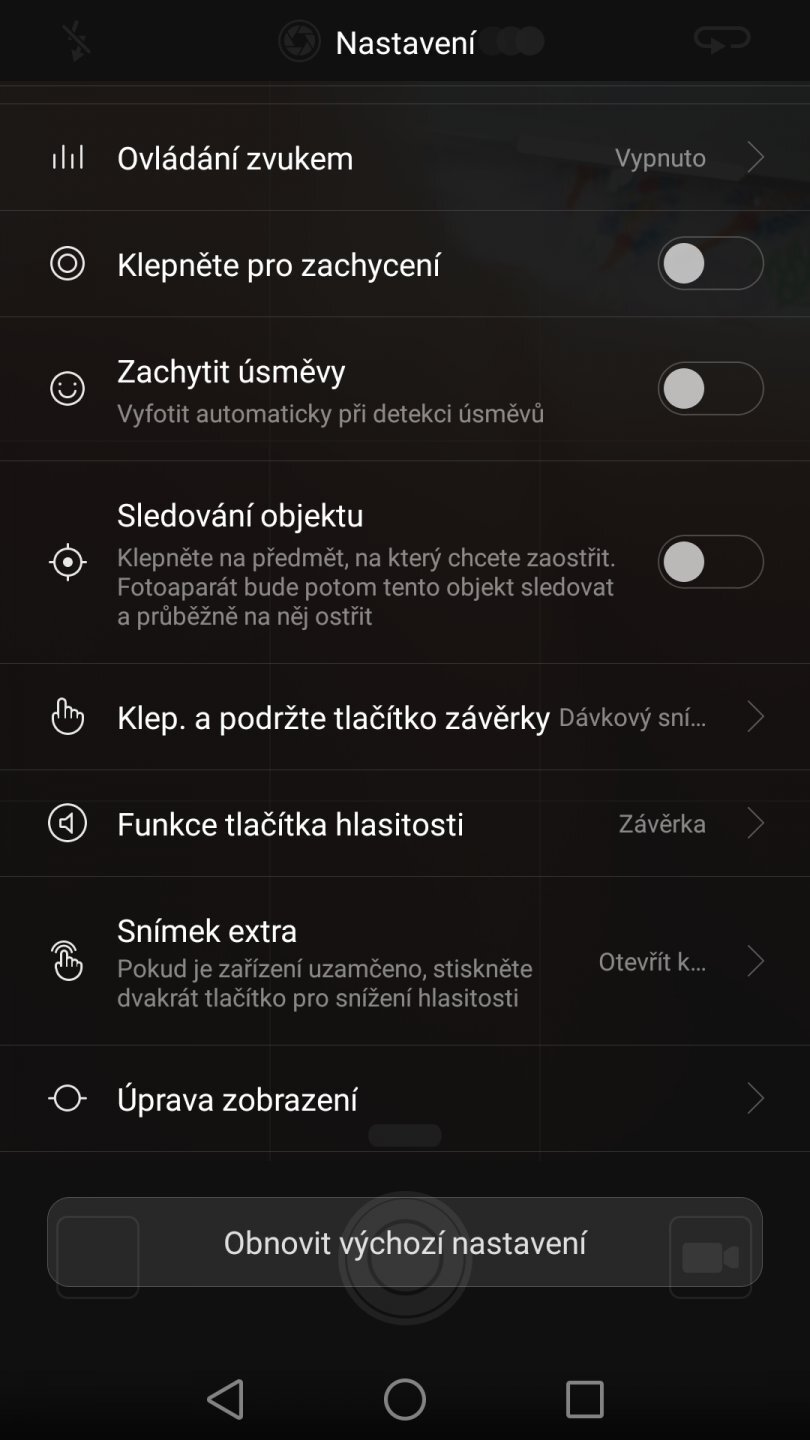The image size is (810, 1440).
Task: Tap the hand icon for shutter hold setting
Action: coord(66,716)
